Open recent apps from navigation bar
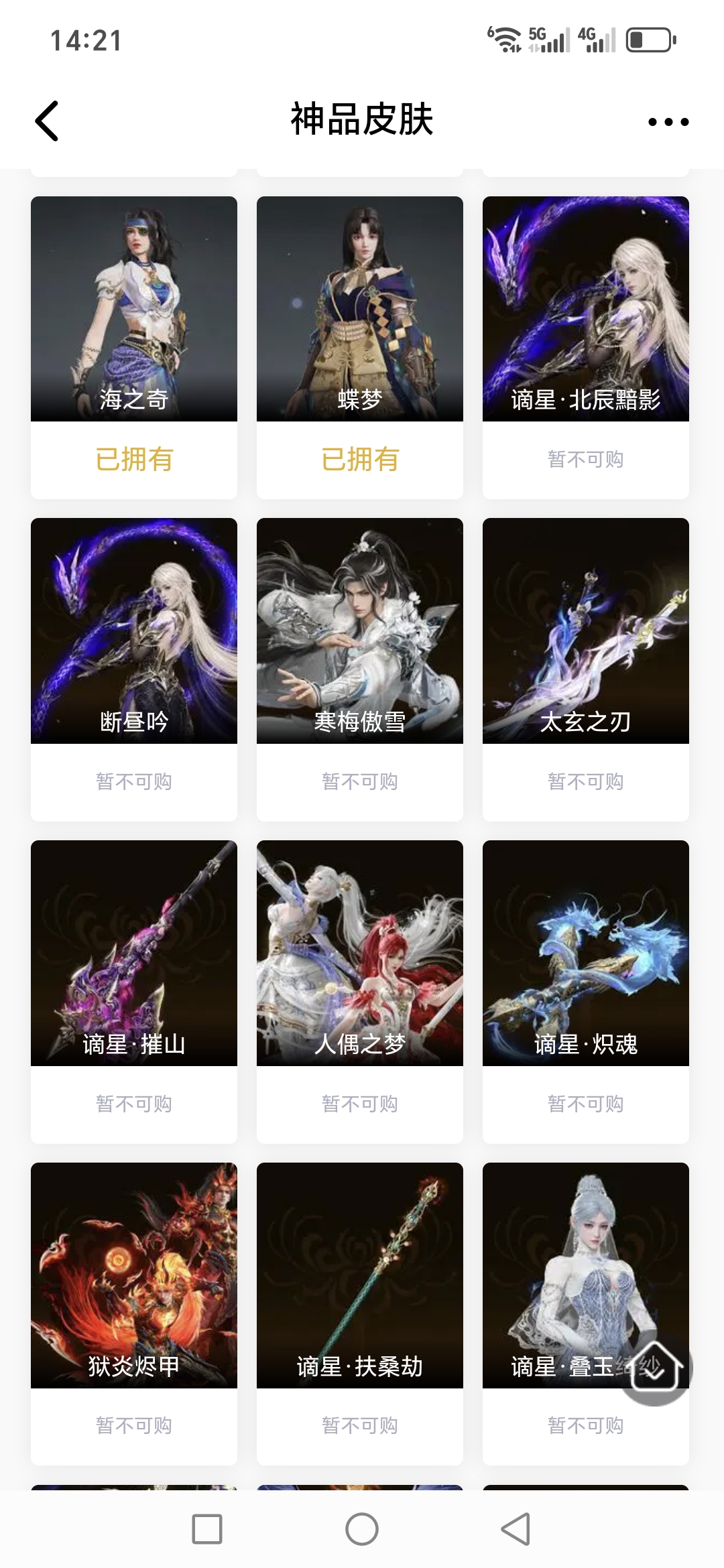Viewport: 724px width, 1568px height. tap(207, 1529)
